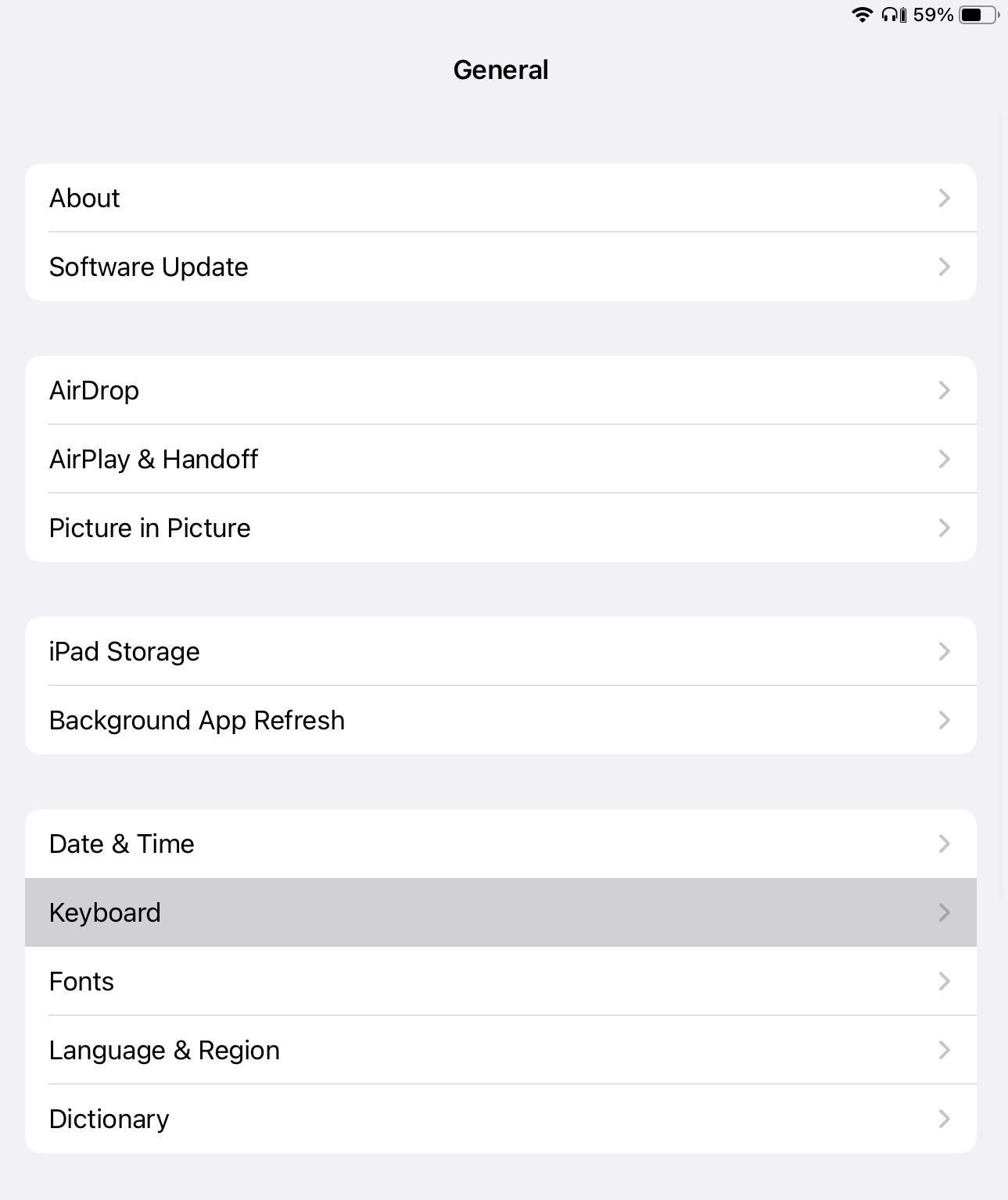Select Date & Time settings
The image size is (1008, 1200).
[x=500, y=844]
